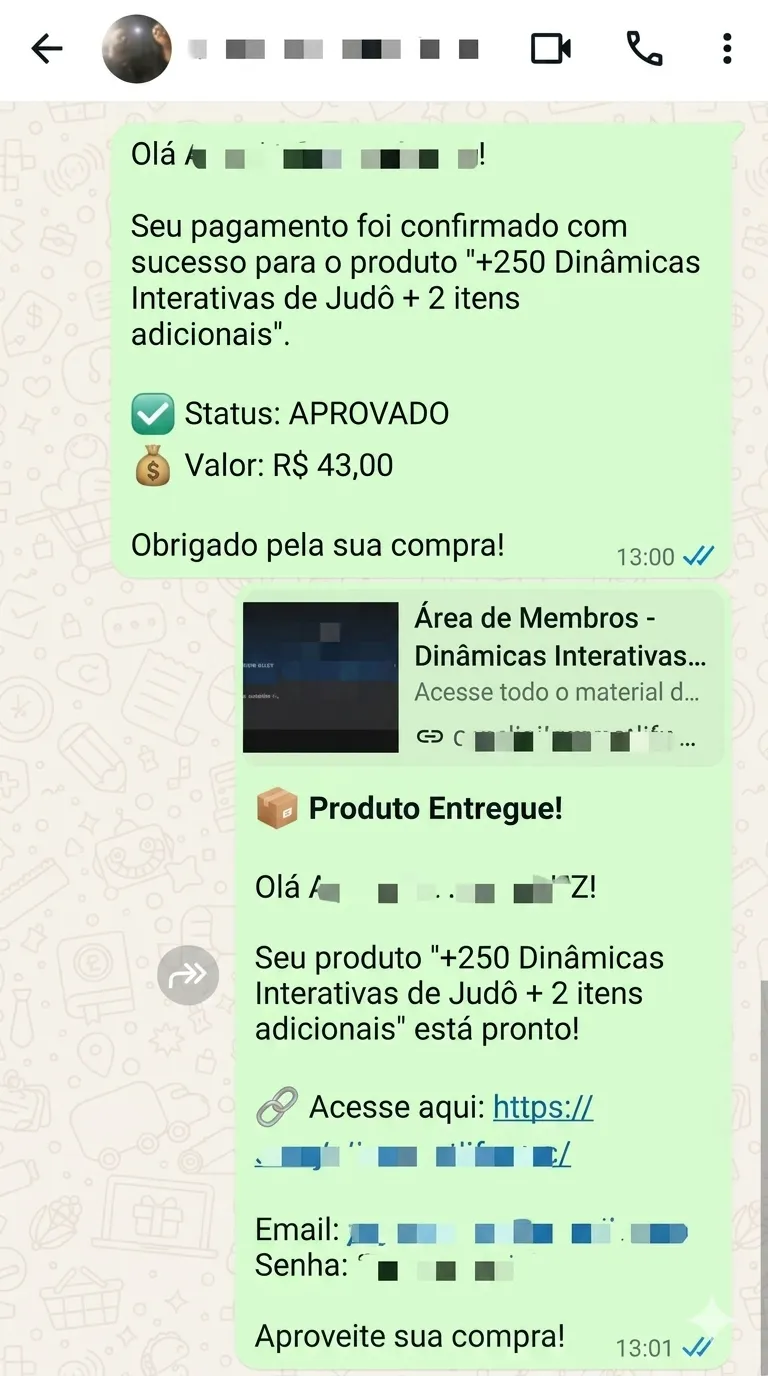
Task: Tap the blue double checkmarks on 13:01 message
Action: point(700,1348)
